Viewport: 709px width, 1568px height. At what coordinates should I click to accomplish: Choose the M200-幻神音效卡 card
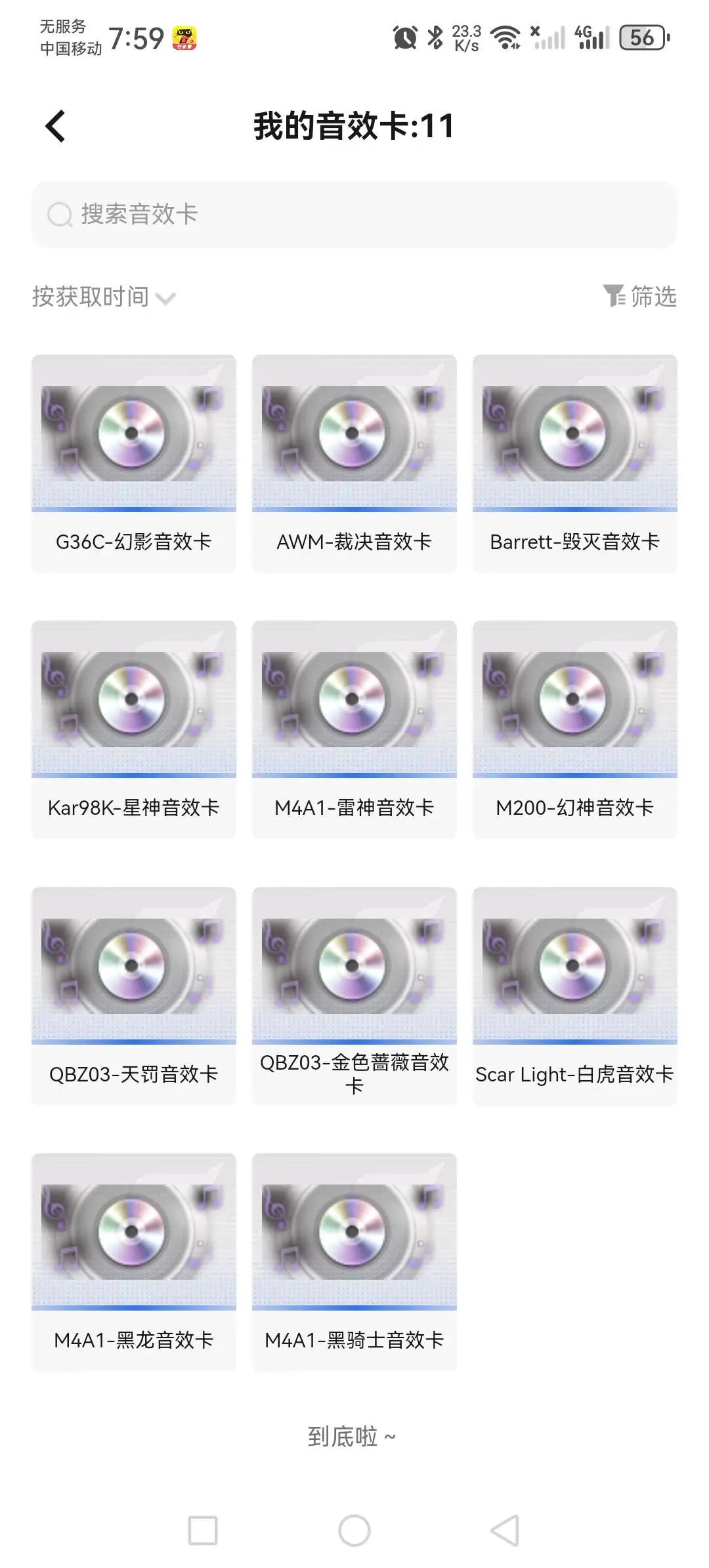coord(575,730)
